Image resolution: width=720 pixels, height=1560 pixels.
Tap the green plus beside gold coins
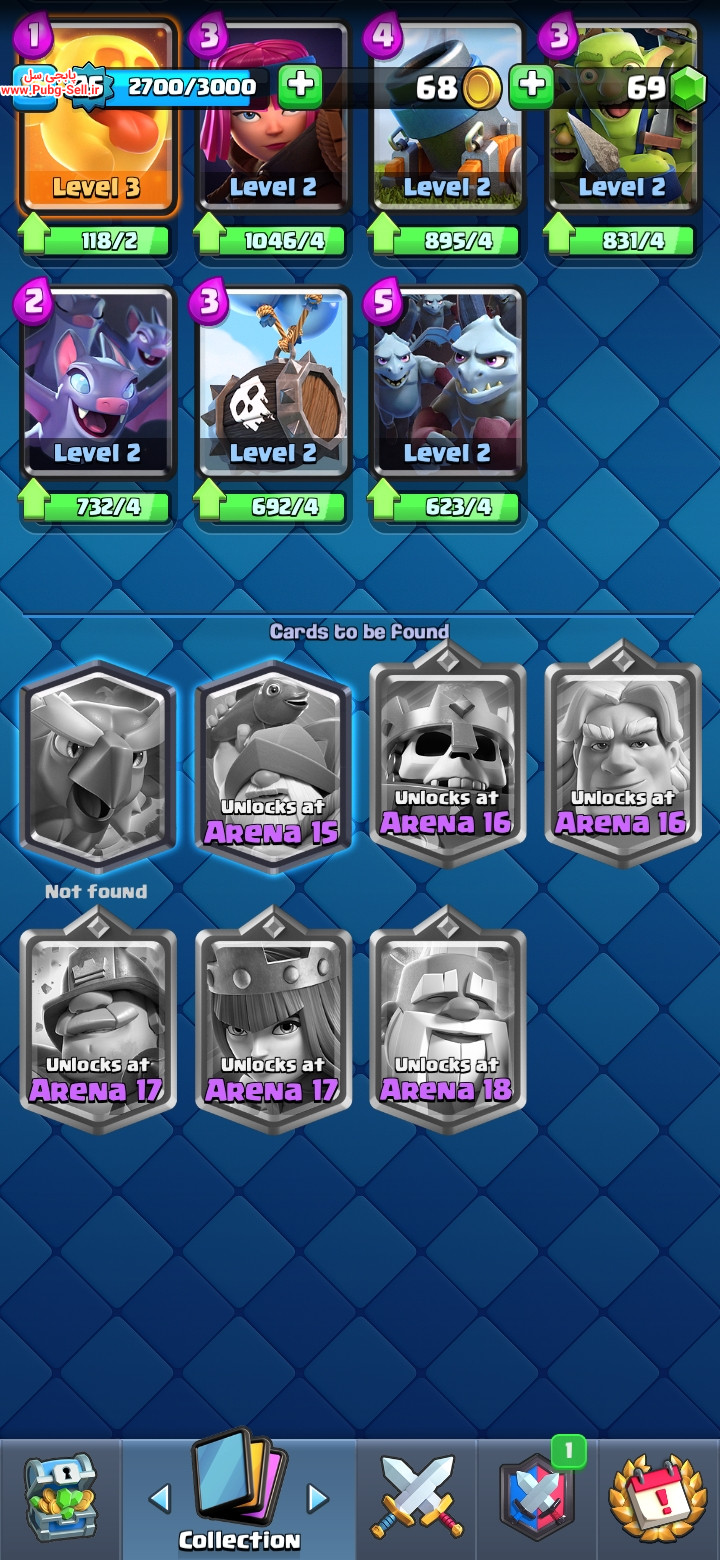[x=532, y=87]
